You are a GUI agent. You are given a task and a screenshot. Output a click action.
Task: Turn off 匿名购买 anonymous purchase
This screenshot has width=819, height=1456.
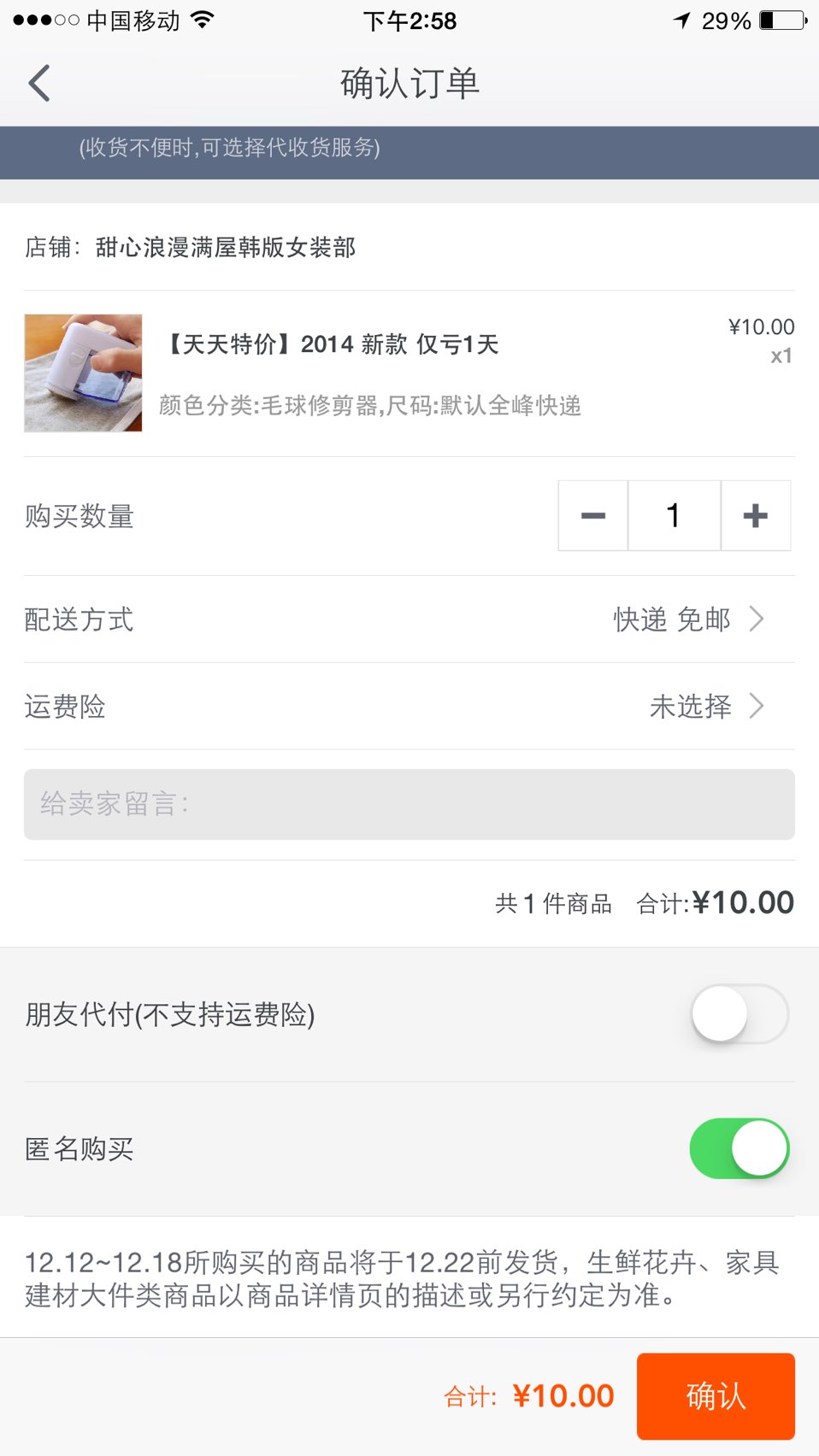(739, 1148)
